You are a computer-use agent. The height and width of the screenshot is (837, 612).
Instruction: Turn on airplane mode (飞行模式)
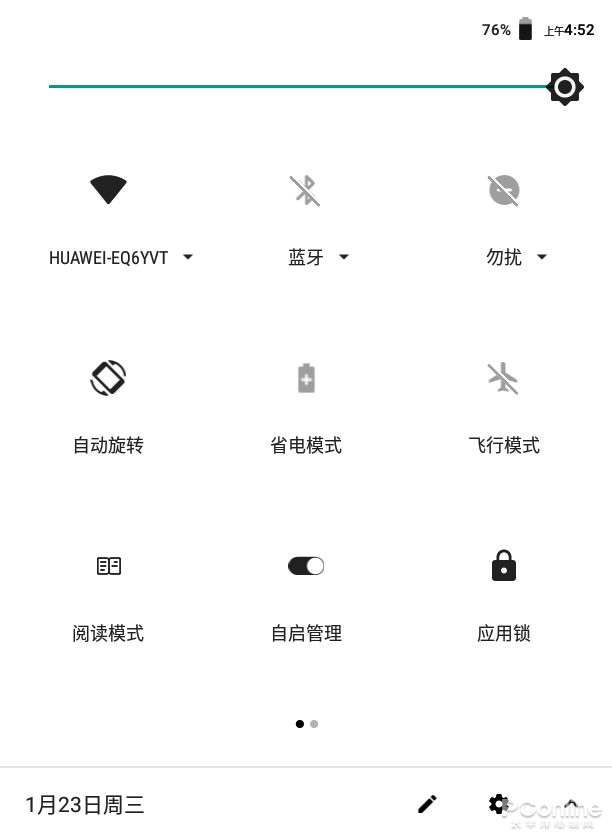(x=504, y=378)
